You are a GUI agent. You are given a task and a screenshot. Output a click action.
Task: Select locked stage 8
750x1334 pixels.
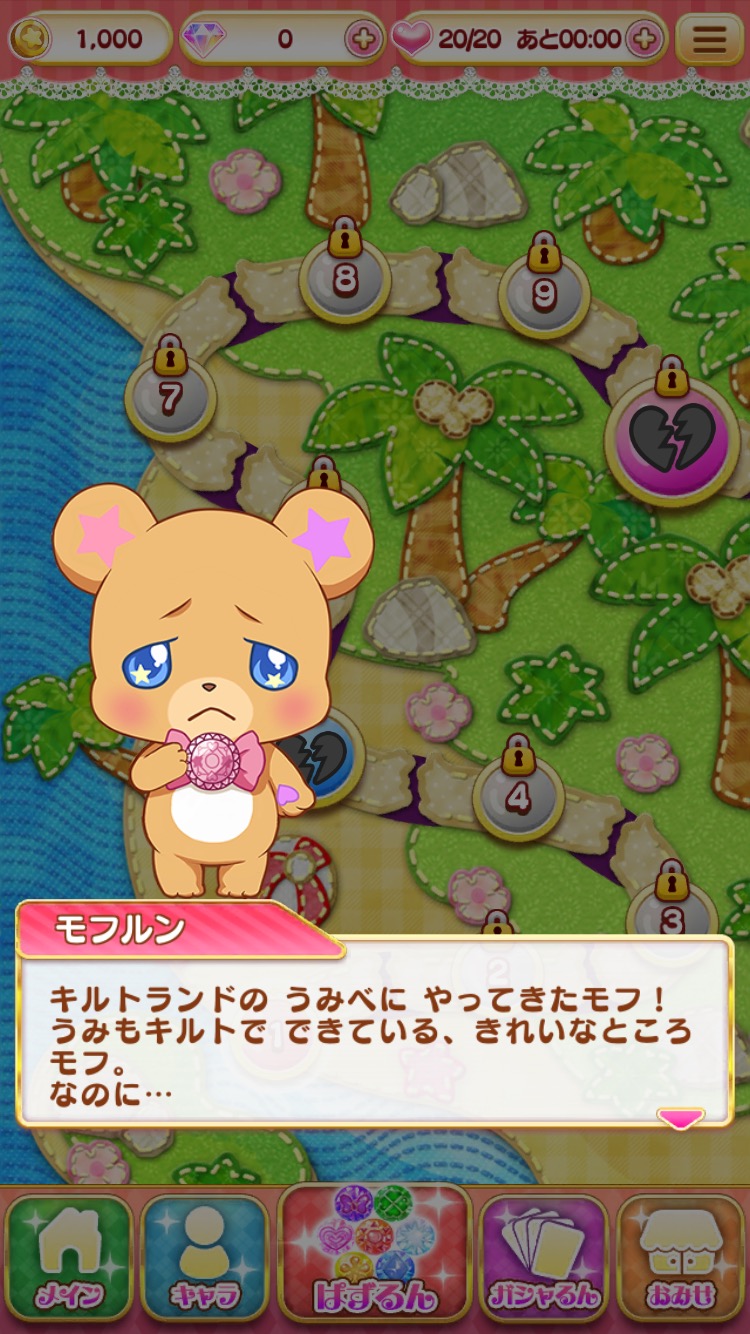[x=345, y=277]
